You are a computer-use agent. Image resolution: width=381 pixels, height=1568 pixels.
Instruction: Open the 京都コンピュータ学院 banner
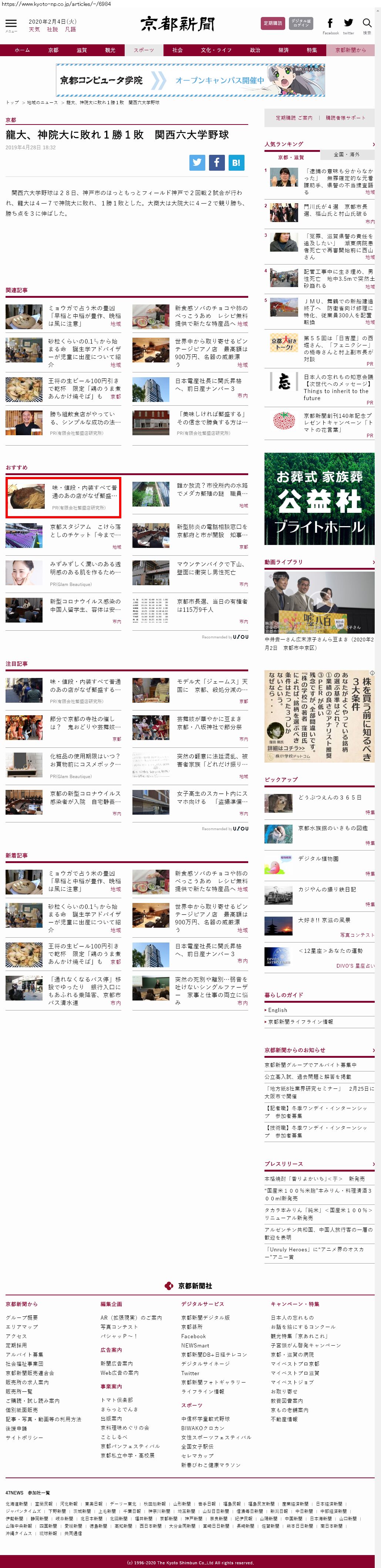[x=190, y=80]
